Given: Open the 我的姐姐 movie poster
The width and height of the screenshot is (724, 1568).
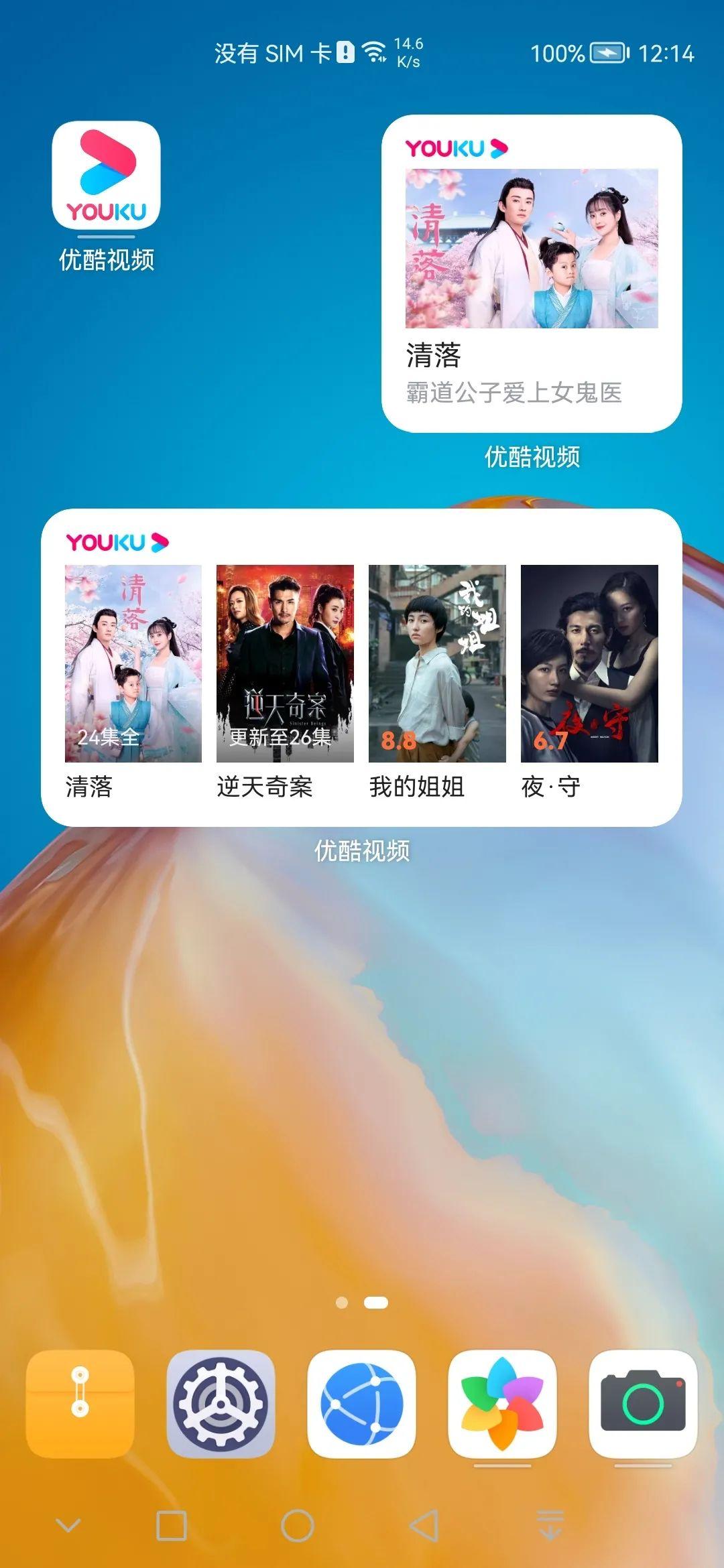Looking at the screenshot, I should 437,663.
